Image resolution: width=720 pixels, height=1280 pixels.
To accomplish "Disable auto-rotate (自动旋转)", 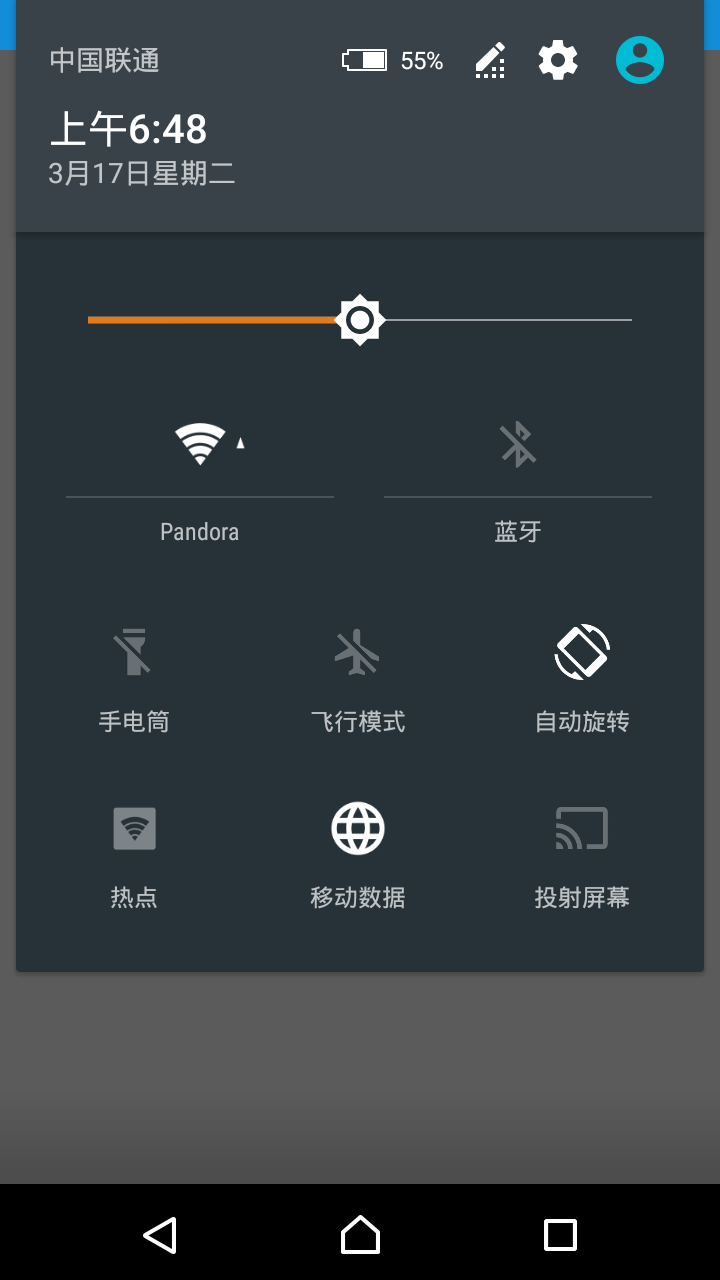I will click(x=582, y=652).
